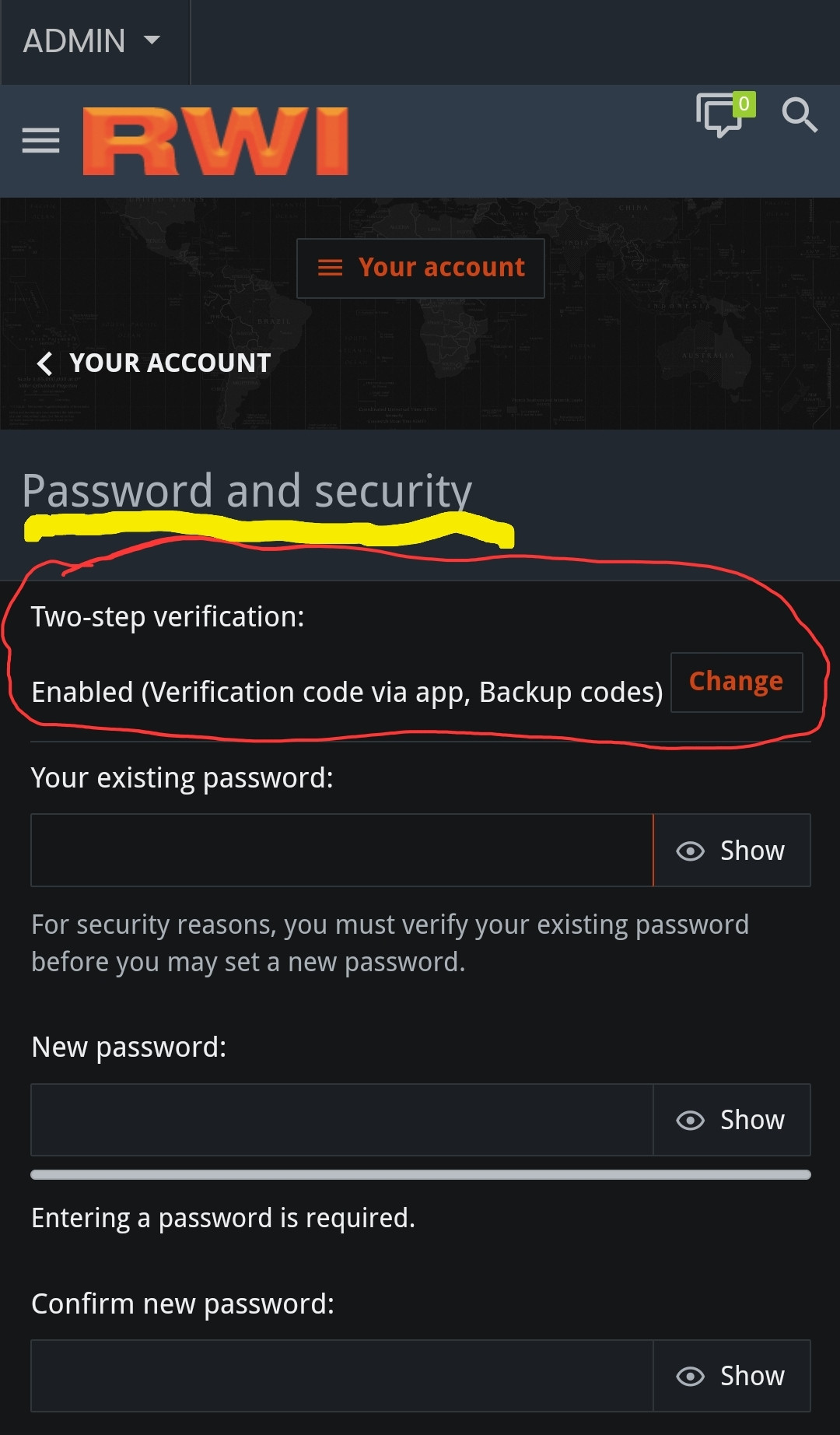Show the existing password text
The image size is (840, 1435).
732,850
